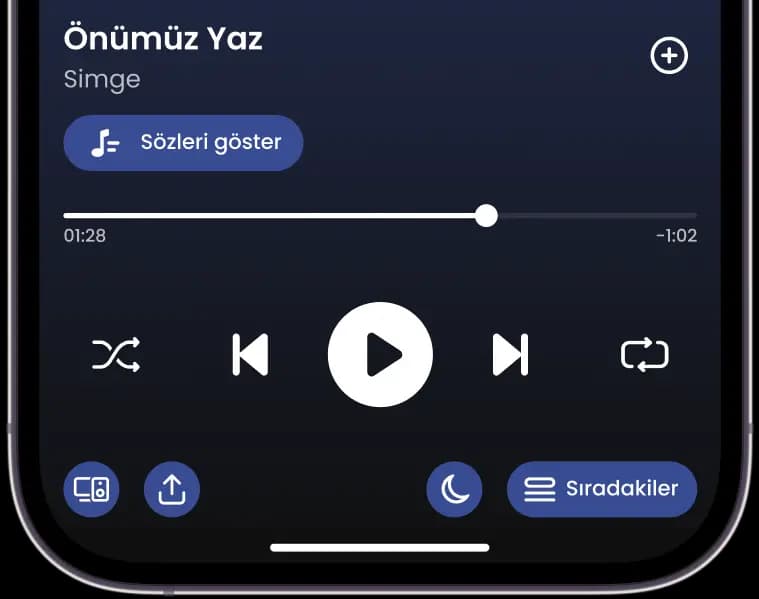Share this song
The width and height of the screenshot is (759, 599).
(x=172, y=489)
